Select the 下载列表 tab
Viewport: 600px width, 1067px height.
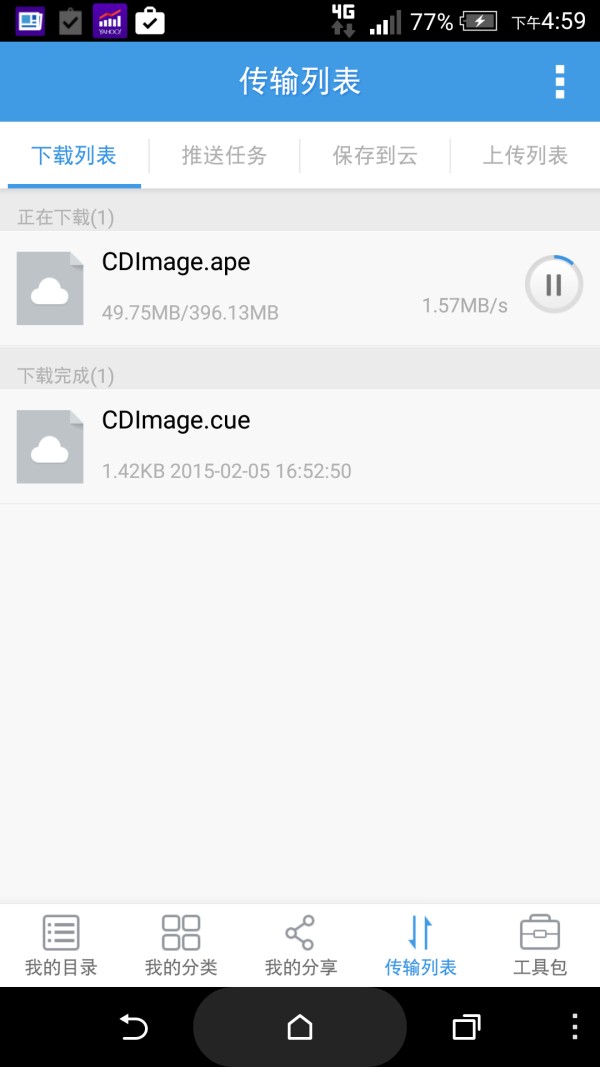point(74,155)
